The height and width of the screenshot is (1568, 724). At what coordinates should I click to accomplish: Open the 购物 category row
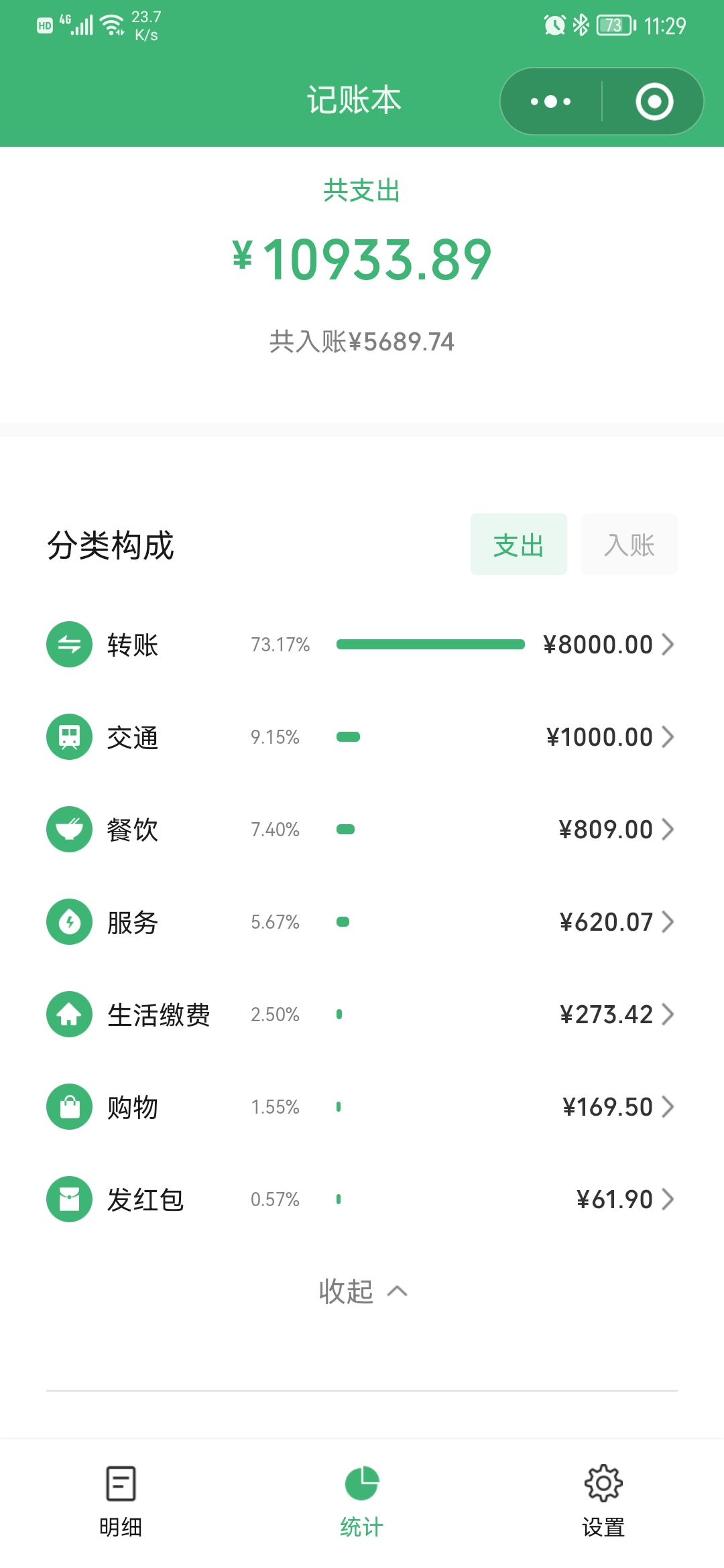point(361,1107)
